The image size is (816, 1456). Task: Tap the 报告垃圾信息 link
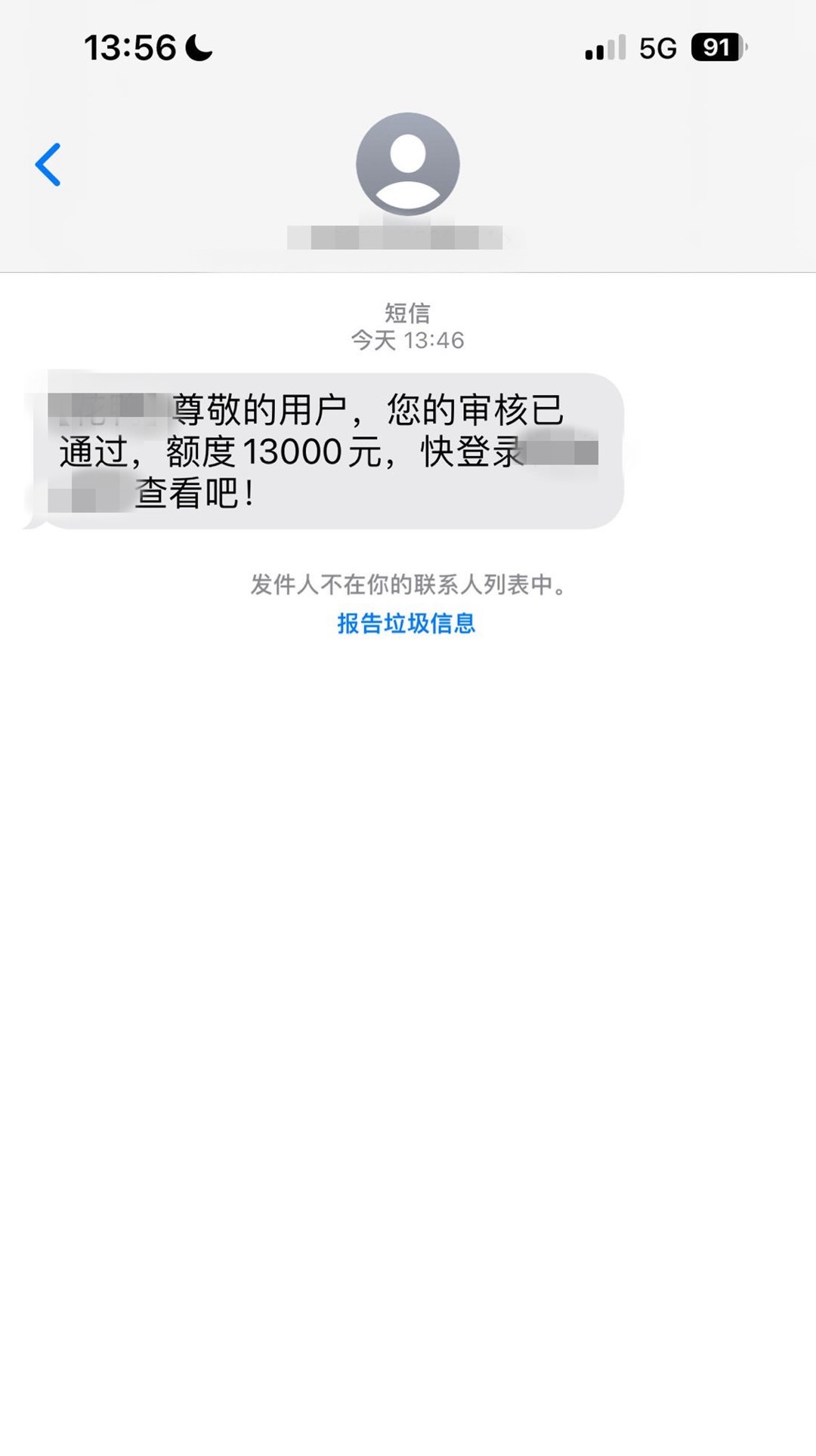point(406,623)
